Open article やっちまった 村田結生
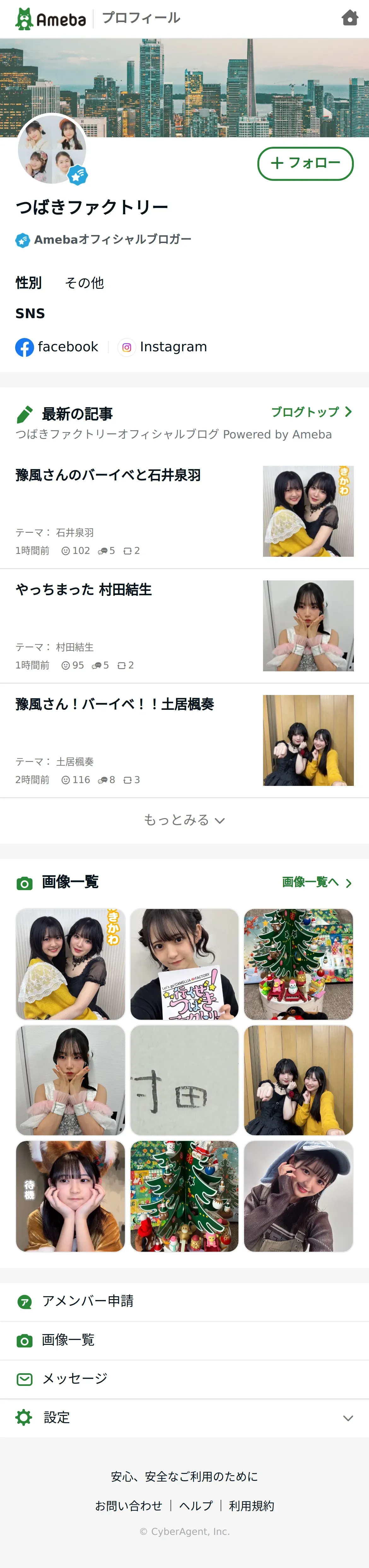The width and height of the screenshot is (369, 1568). 184,626
